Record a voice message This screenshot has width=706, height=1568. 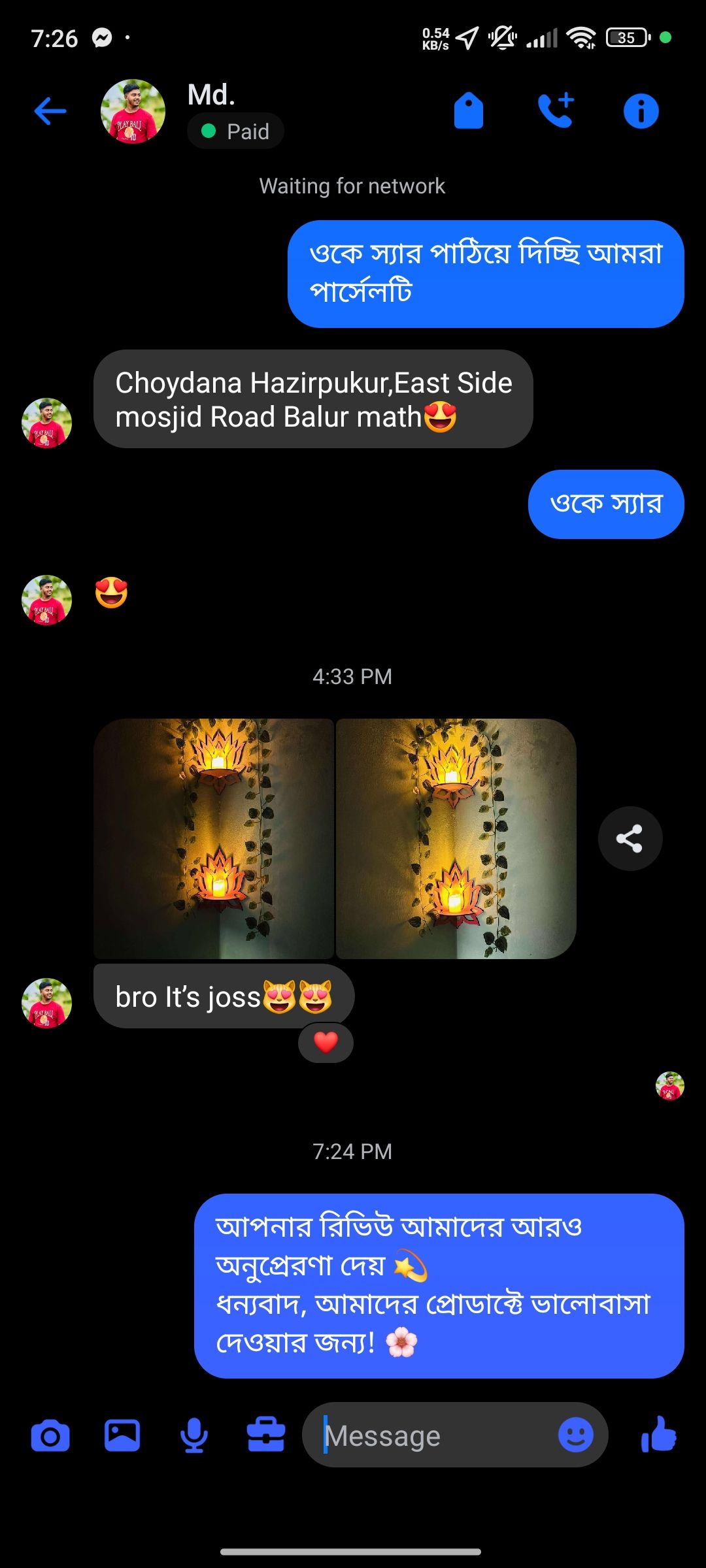[194, 1436]
